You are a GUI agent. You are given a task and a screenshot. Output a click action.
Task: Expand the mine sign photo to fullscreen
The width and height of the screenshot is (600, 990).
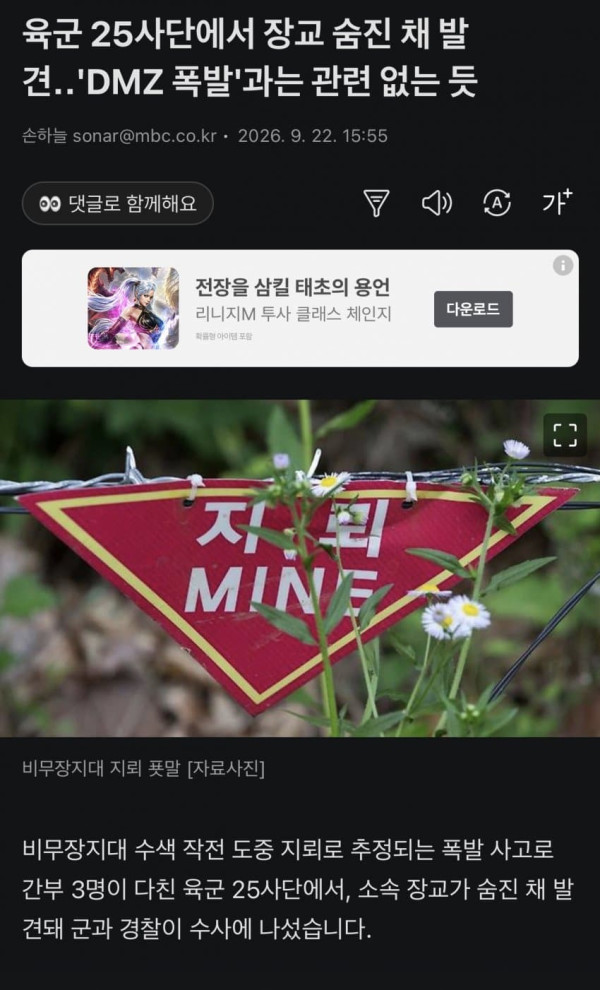click(x=565, y=435)
